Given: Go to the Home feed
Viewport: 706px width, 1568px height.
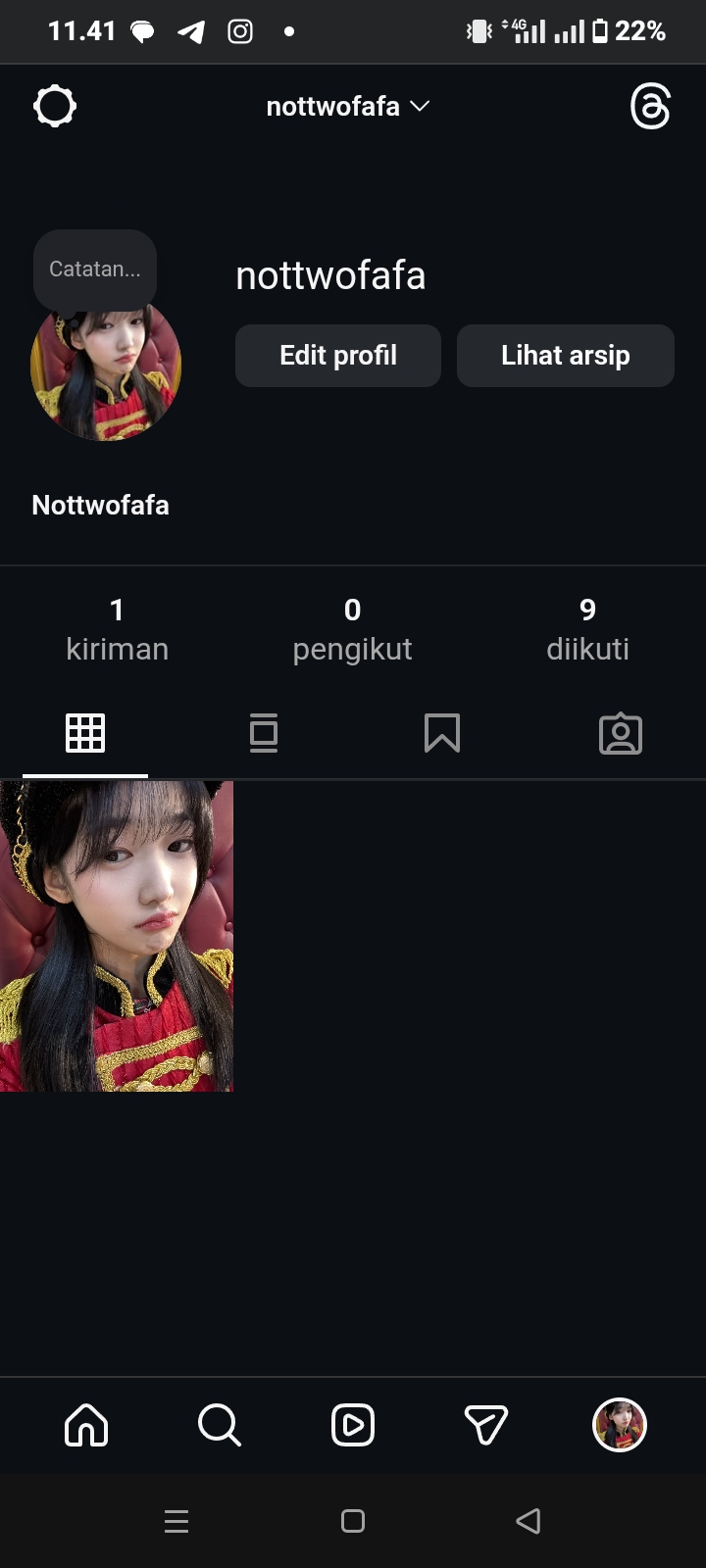Looking at the screenshot, I should (x=86, y=1425).
